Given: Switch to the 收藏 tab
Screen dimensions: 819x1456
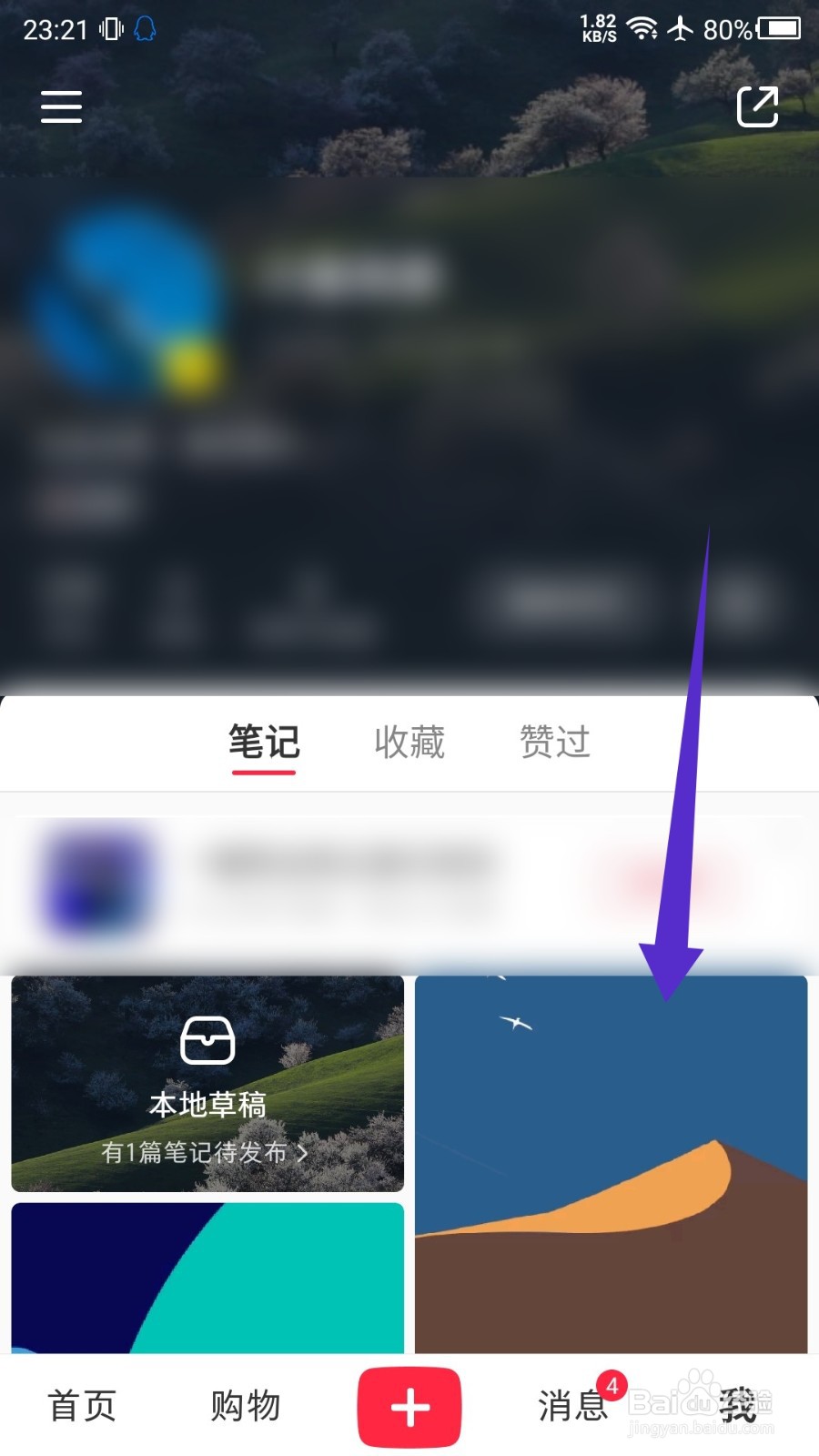Looking at the screenshot, I should (409, 743).
